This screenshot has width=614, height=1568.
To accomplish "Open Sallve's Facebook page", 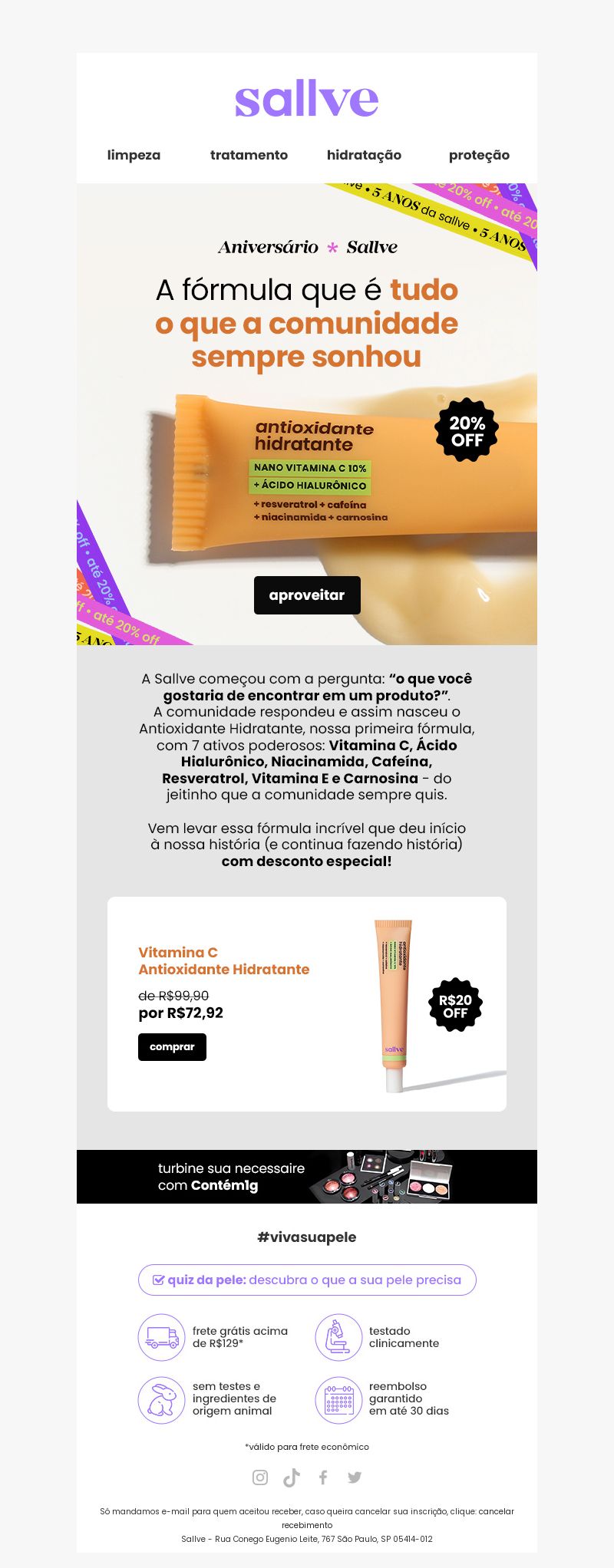I will (323, 1477).
